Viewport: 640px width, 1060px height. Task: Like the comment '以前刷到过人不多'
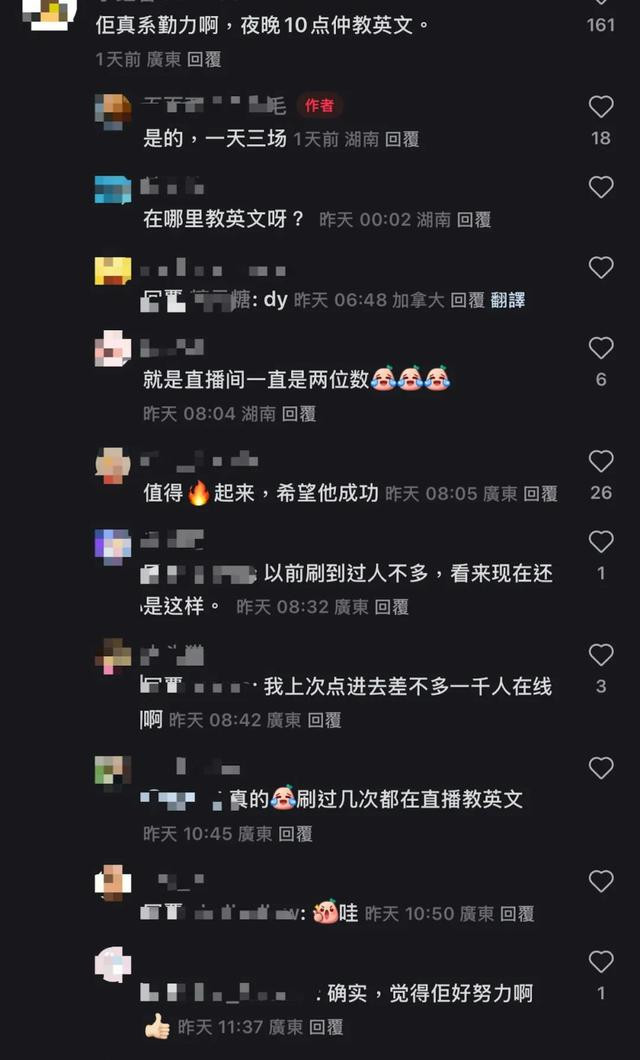point(600,543)
